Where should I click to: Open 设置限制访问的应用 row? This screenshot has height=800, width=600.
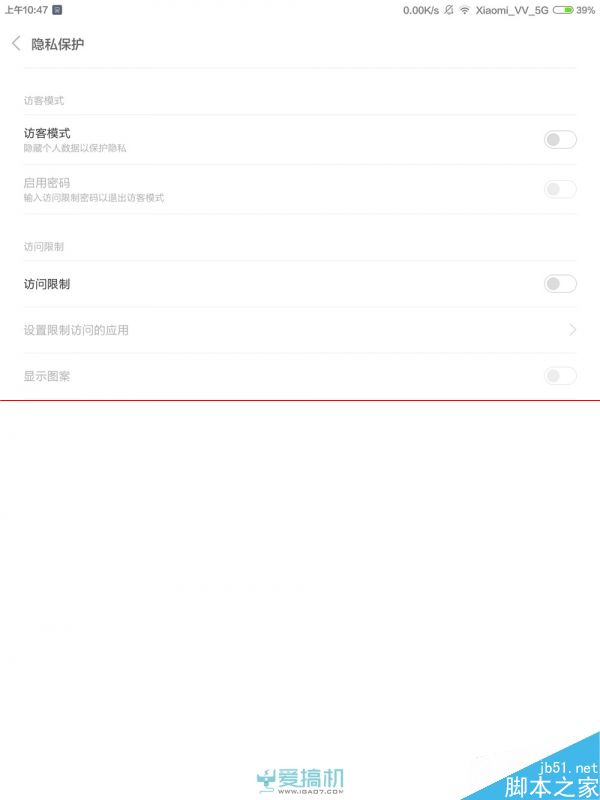[300, 330]
